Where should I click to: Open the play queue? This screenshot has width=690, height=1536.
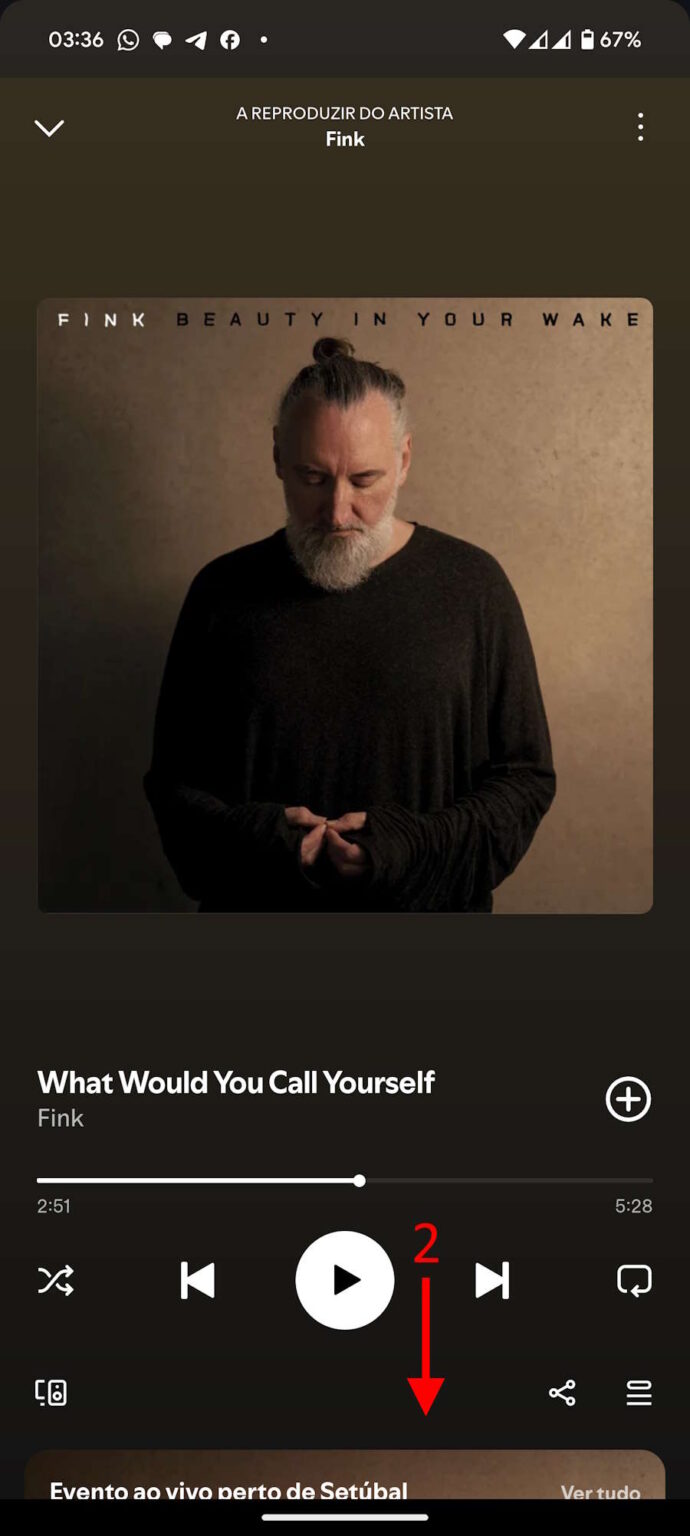[639, 1392]
